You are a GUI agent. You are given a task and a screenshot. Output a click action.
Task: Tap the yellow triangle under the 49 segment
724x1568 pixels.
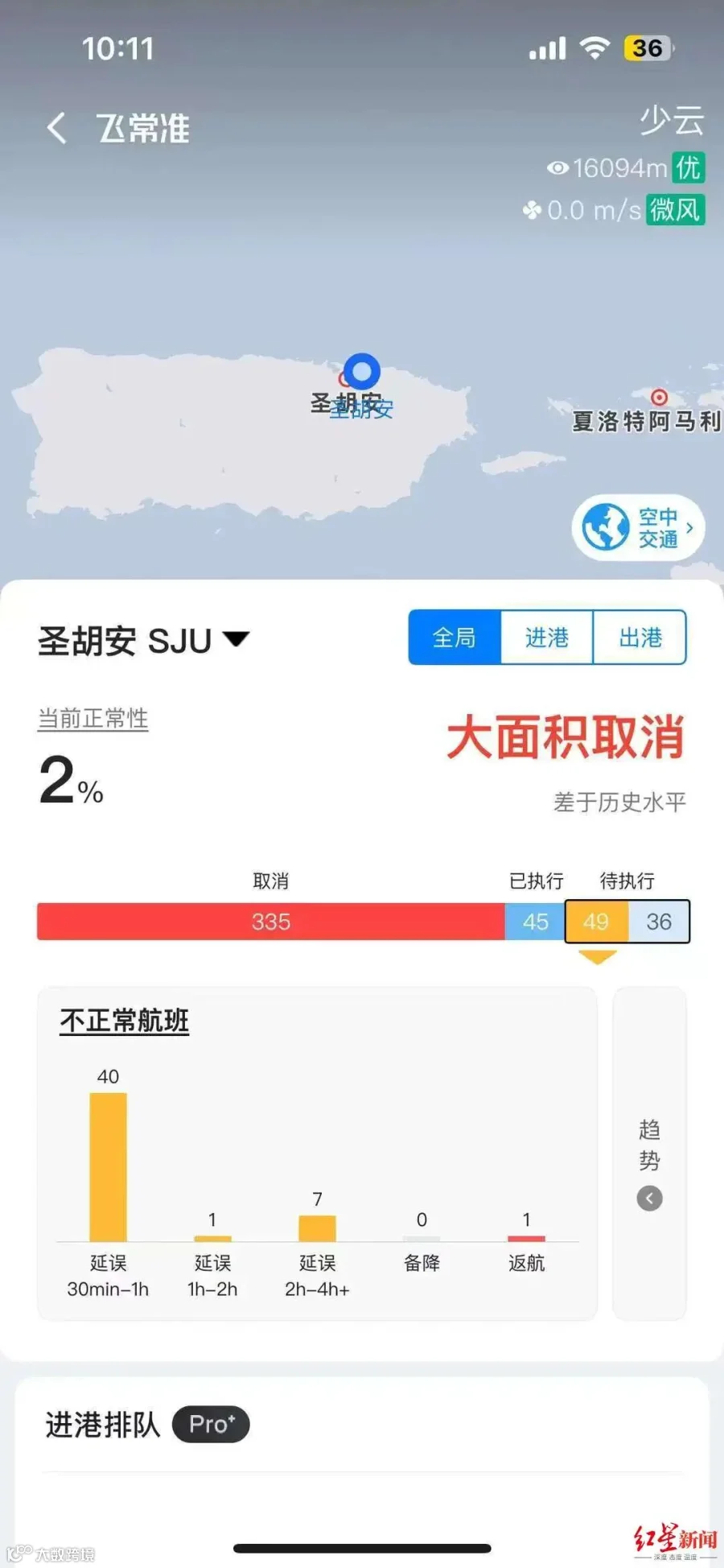coord(596,958)
